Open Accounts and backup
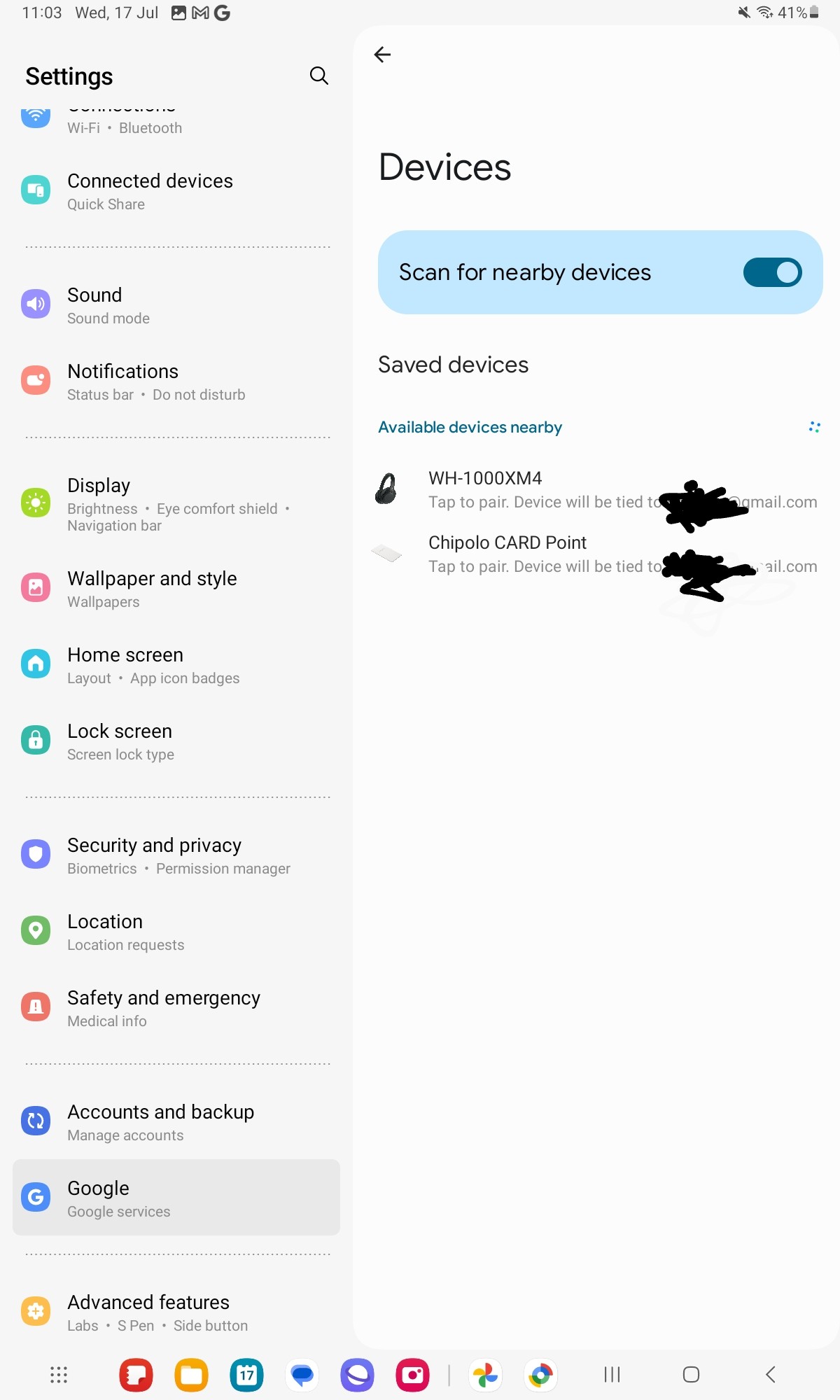The image size is (840, 1400). point(176,1122)
